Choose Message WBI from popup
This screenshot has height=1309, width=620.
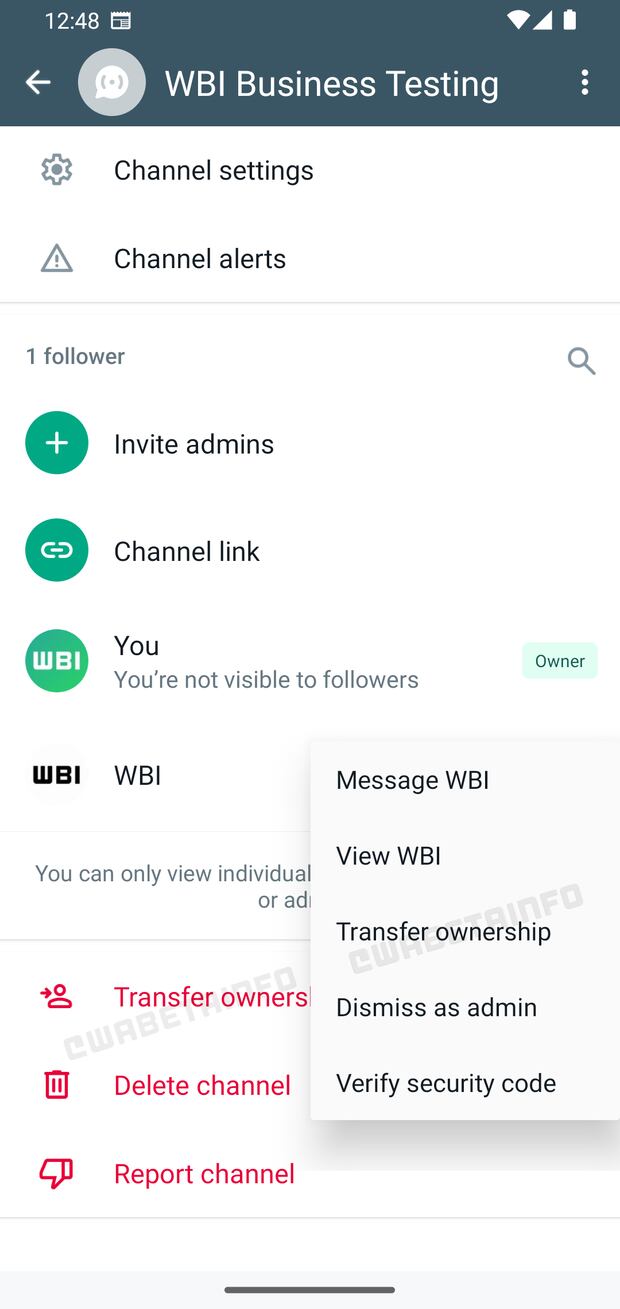[412, 780]
